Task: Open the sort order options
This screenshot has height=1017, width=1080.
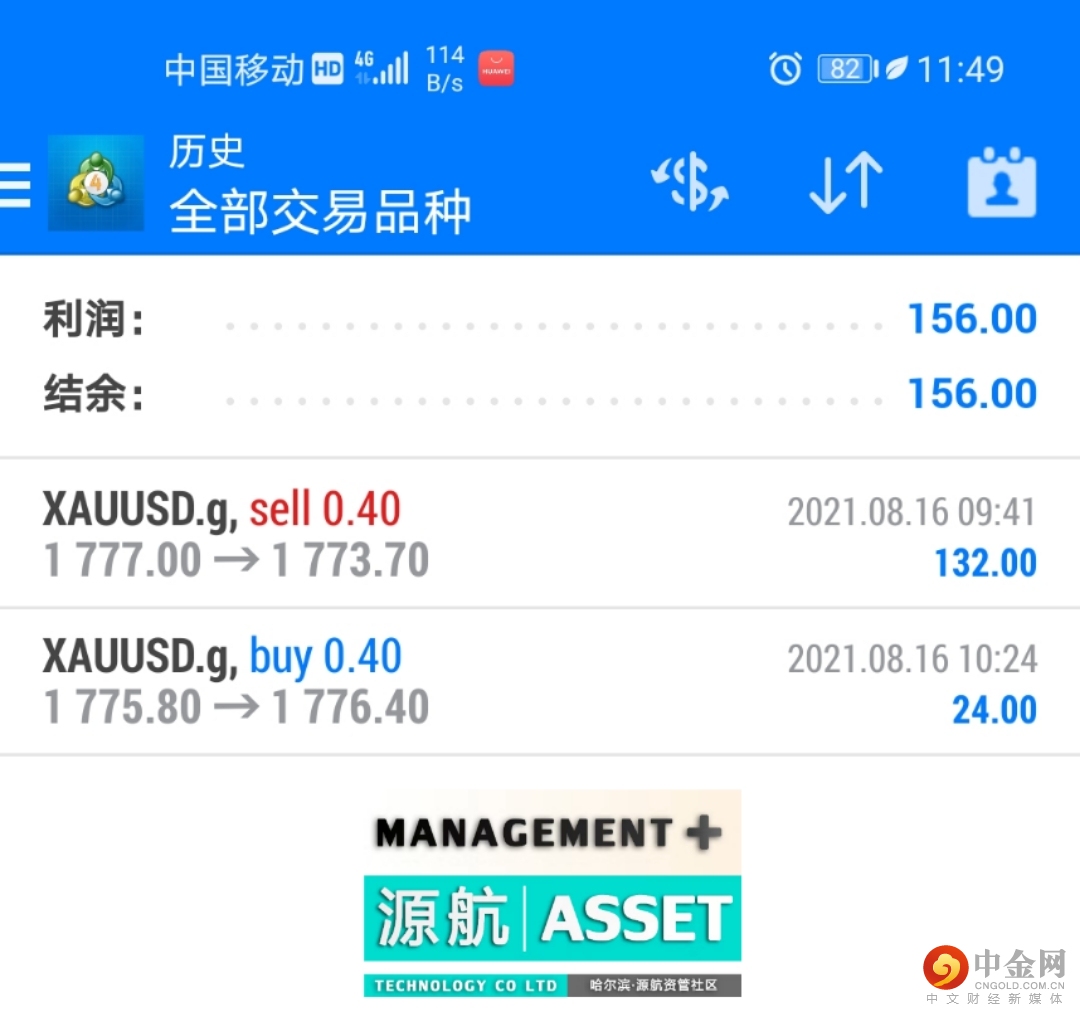Action: [x=845, y=185]
